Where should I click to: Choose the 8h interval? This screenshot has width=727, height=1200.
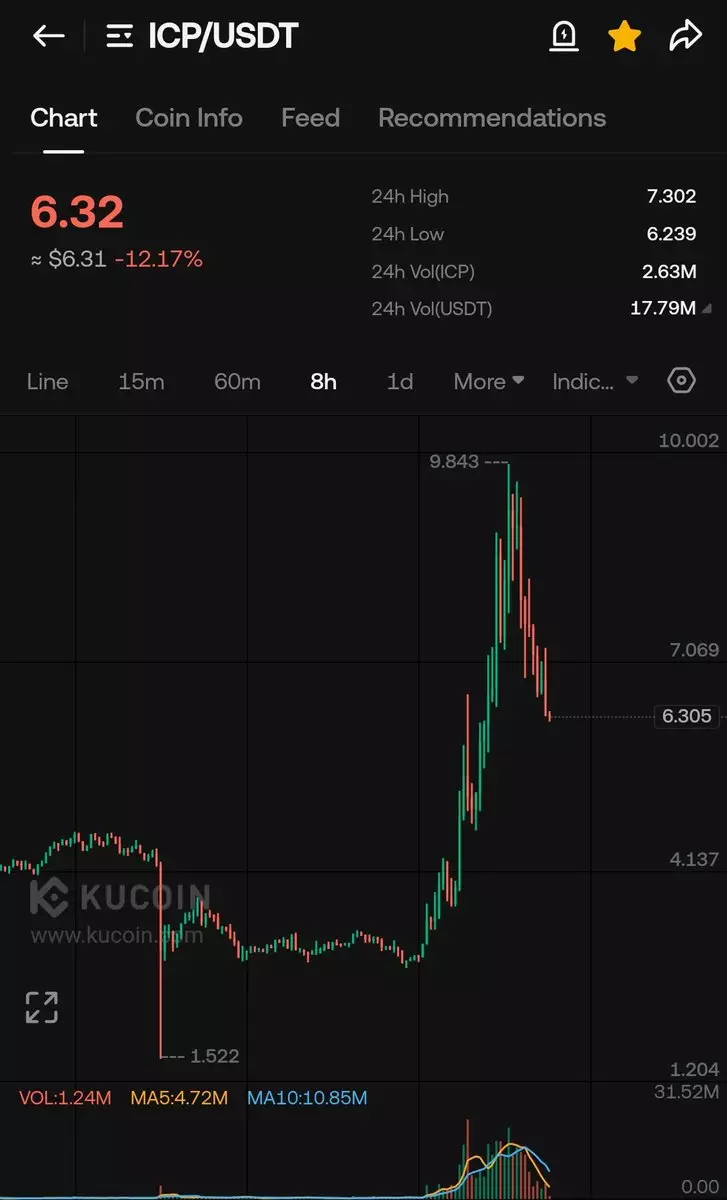323,381
